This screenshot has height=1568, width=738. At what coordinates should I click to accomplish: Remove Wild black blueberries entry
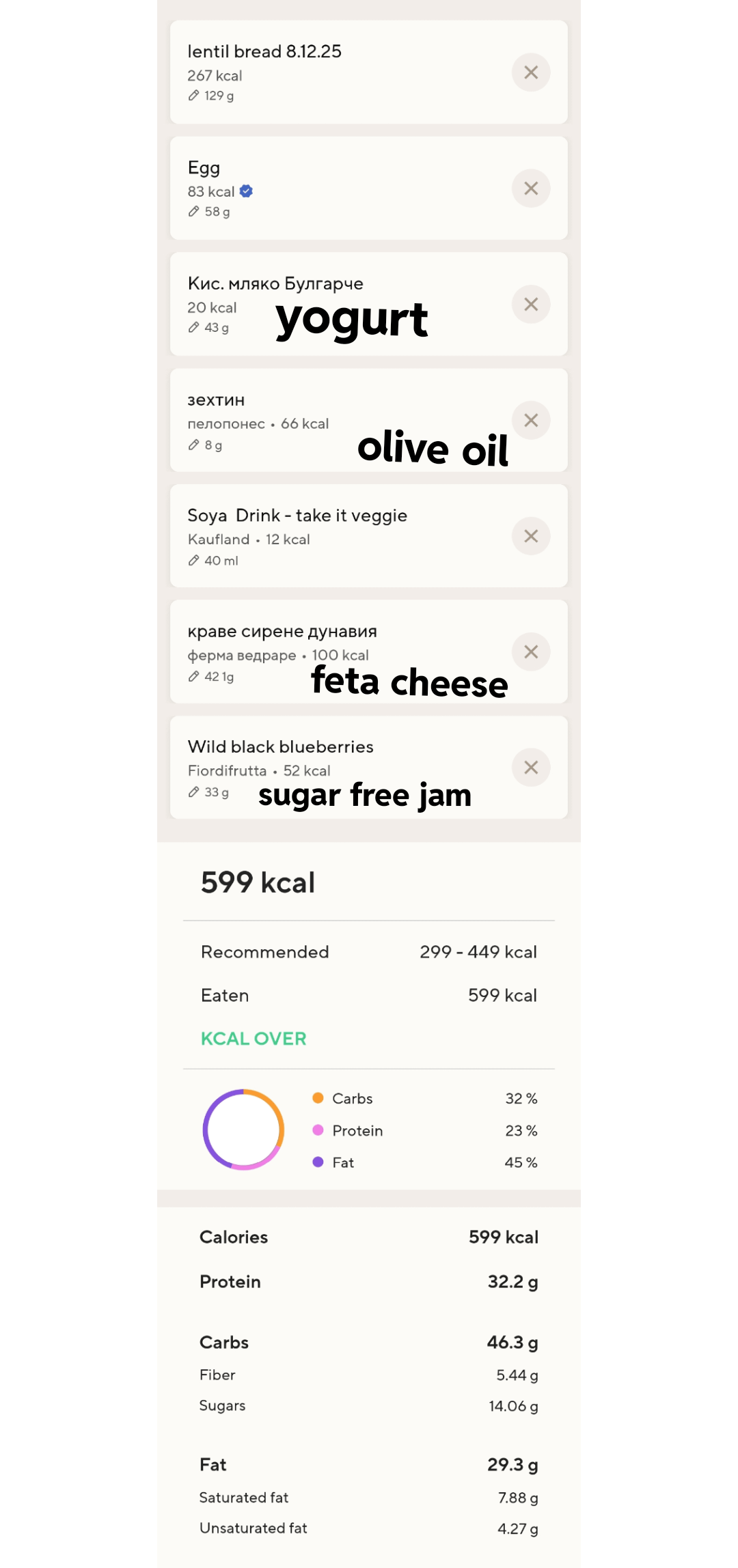(531, 768)
